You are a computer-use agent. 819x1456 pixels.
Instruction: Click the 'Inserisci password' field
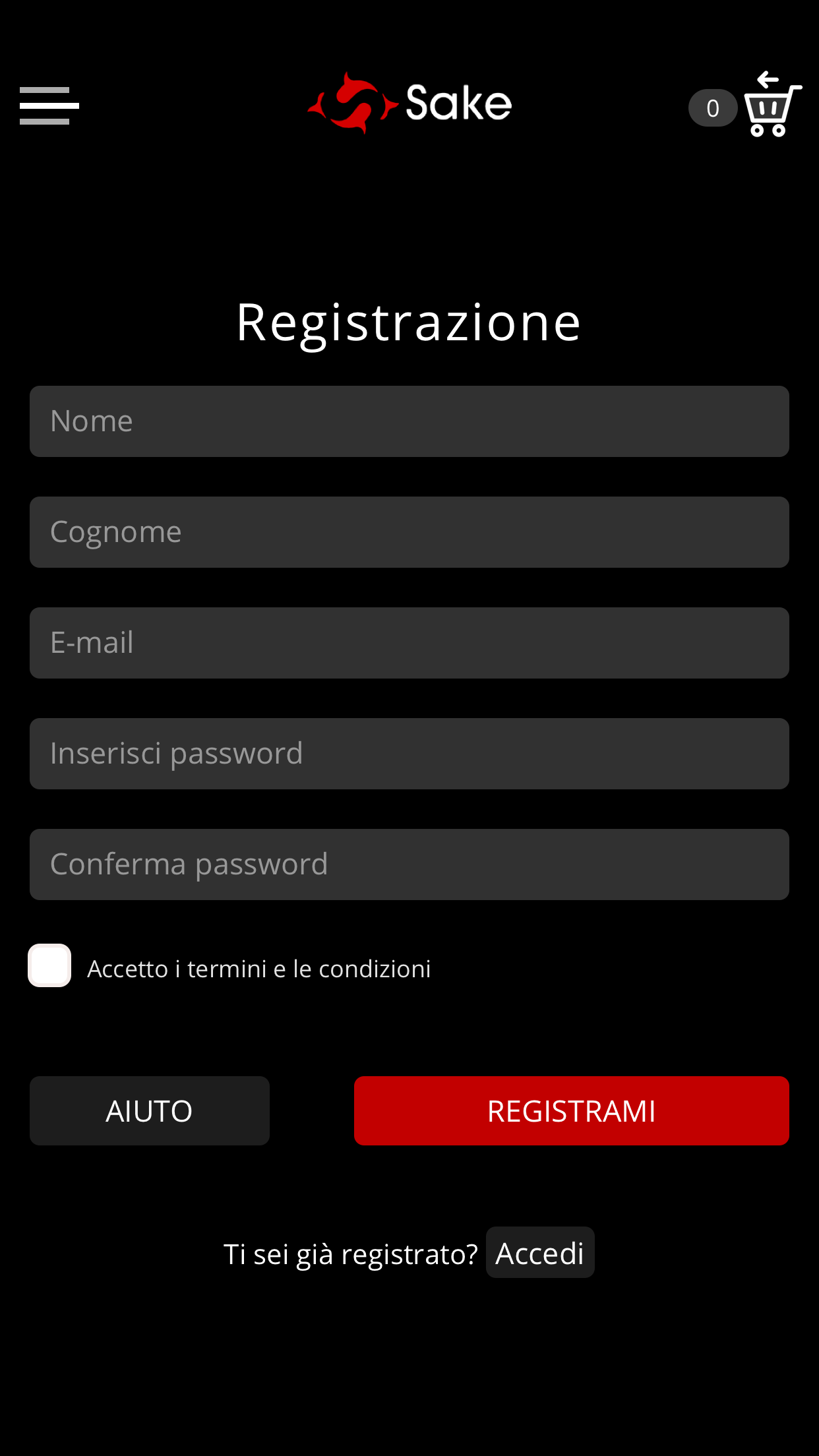click(409, 753)
